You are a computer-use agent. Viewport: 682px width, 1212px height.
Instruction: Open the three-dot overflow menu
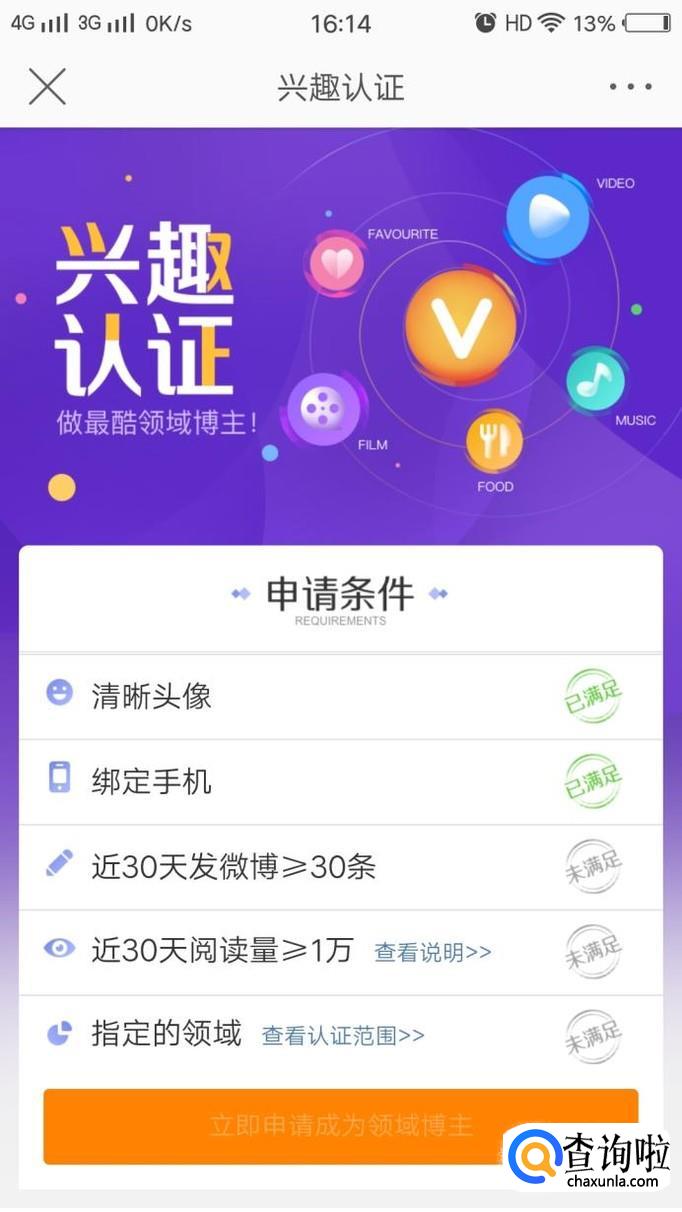(630, 87)
